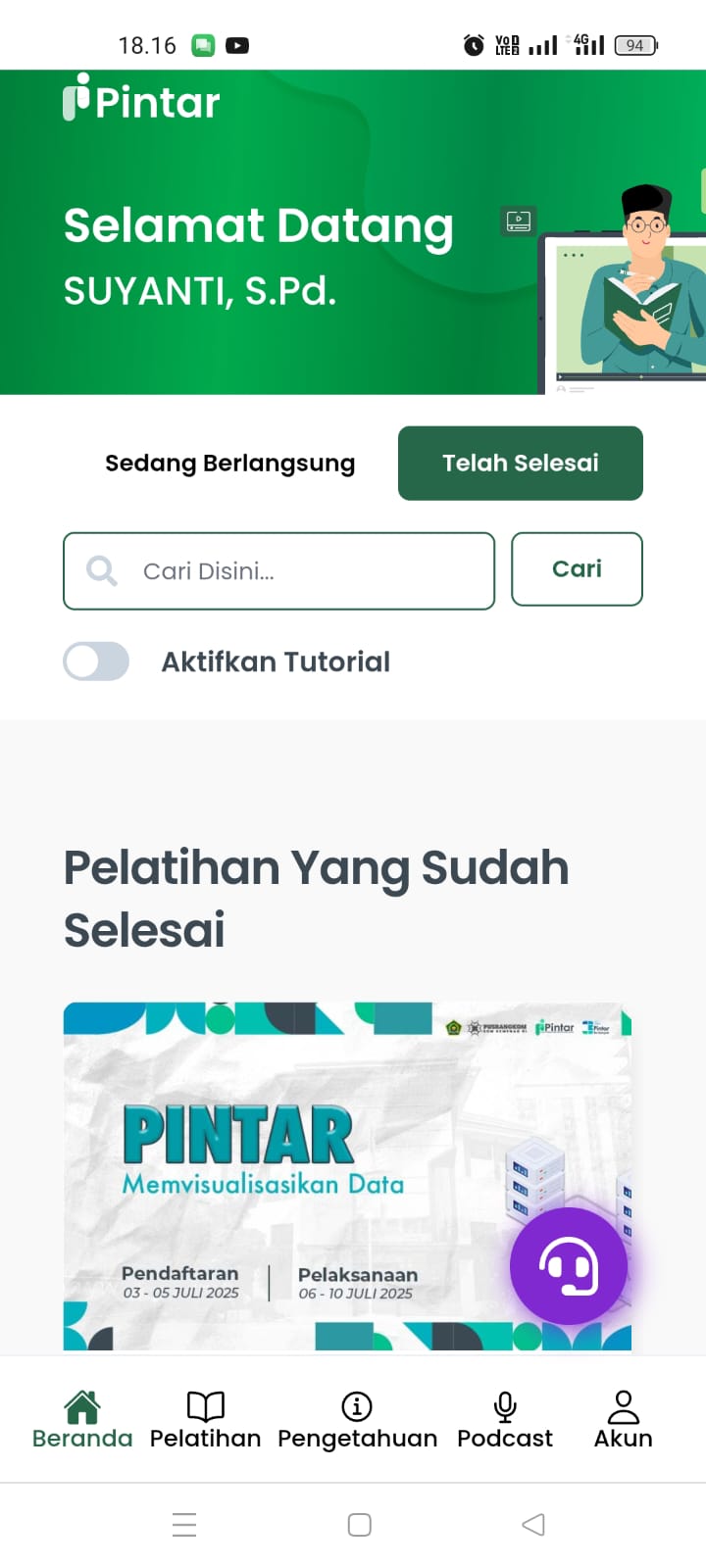Go to the Beranda tab

[x=82, y=1420]
